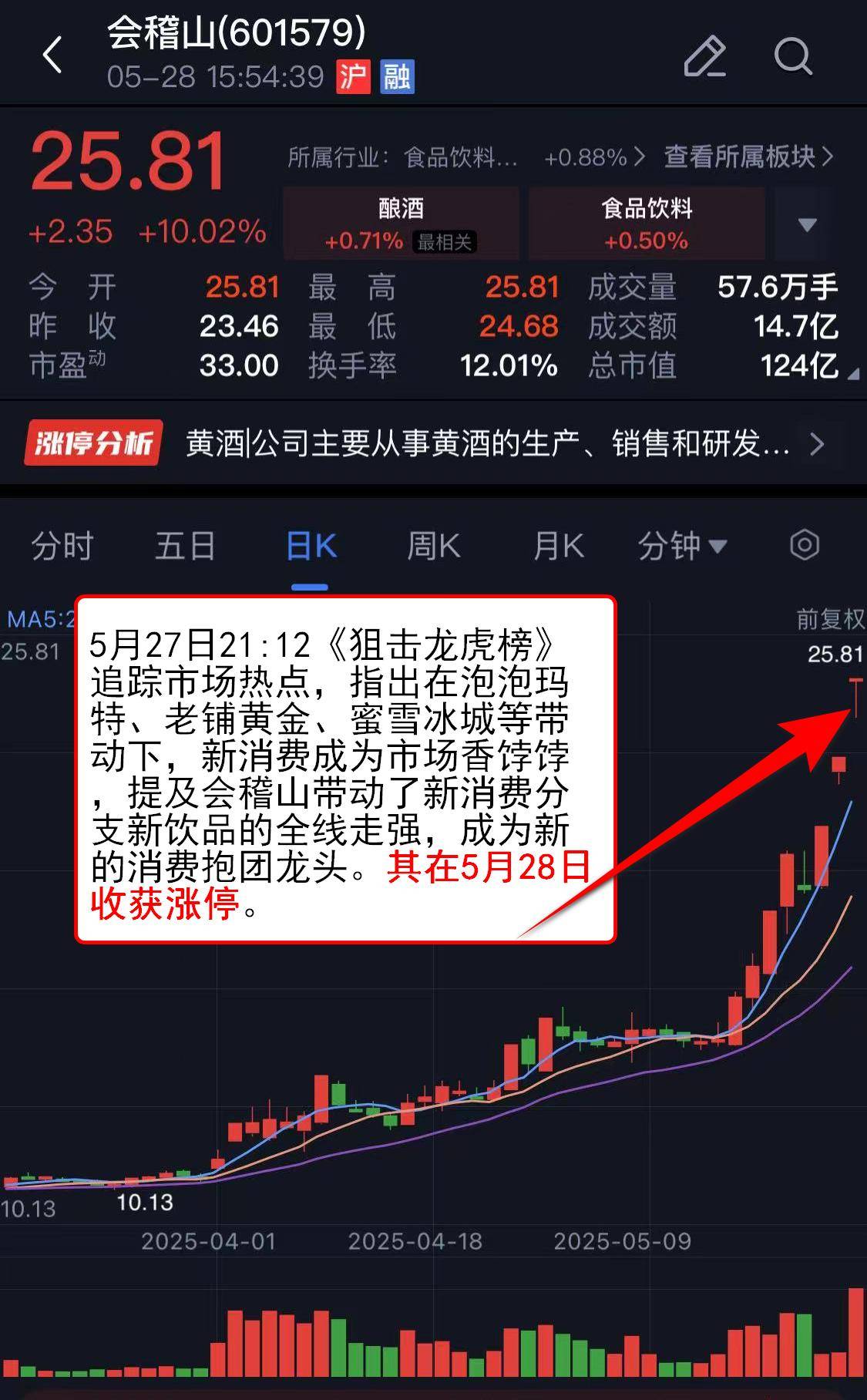Open the 酿酒 sector chip
The image size is (867, 1400).
(401, 224)
